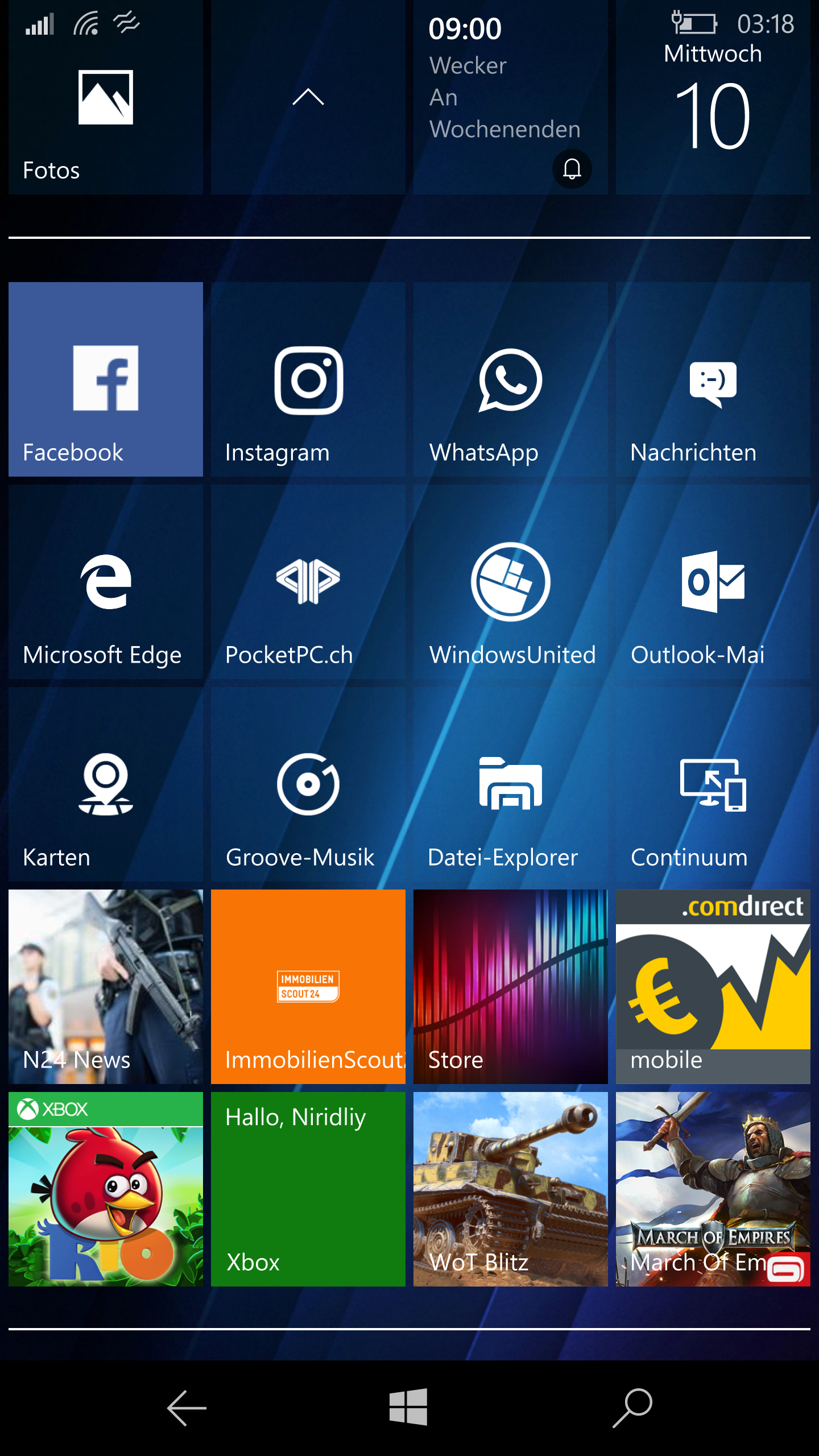Launch WoT Blitz game

(x=511, y=1189)
